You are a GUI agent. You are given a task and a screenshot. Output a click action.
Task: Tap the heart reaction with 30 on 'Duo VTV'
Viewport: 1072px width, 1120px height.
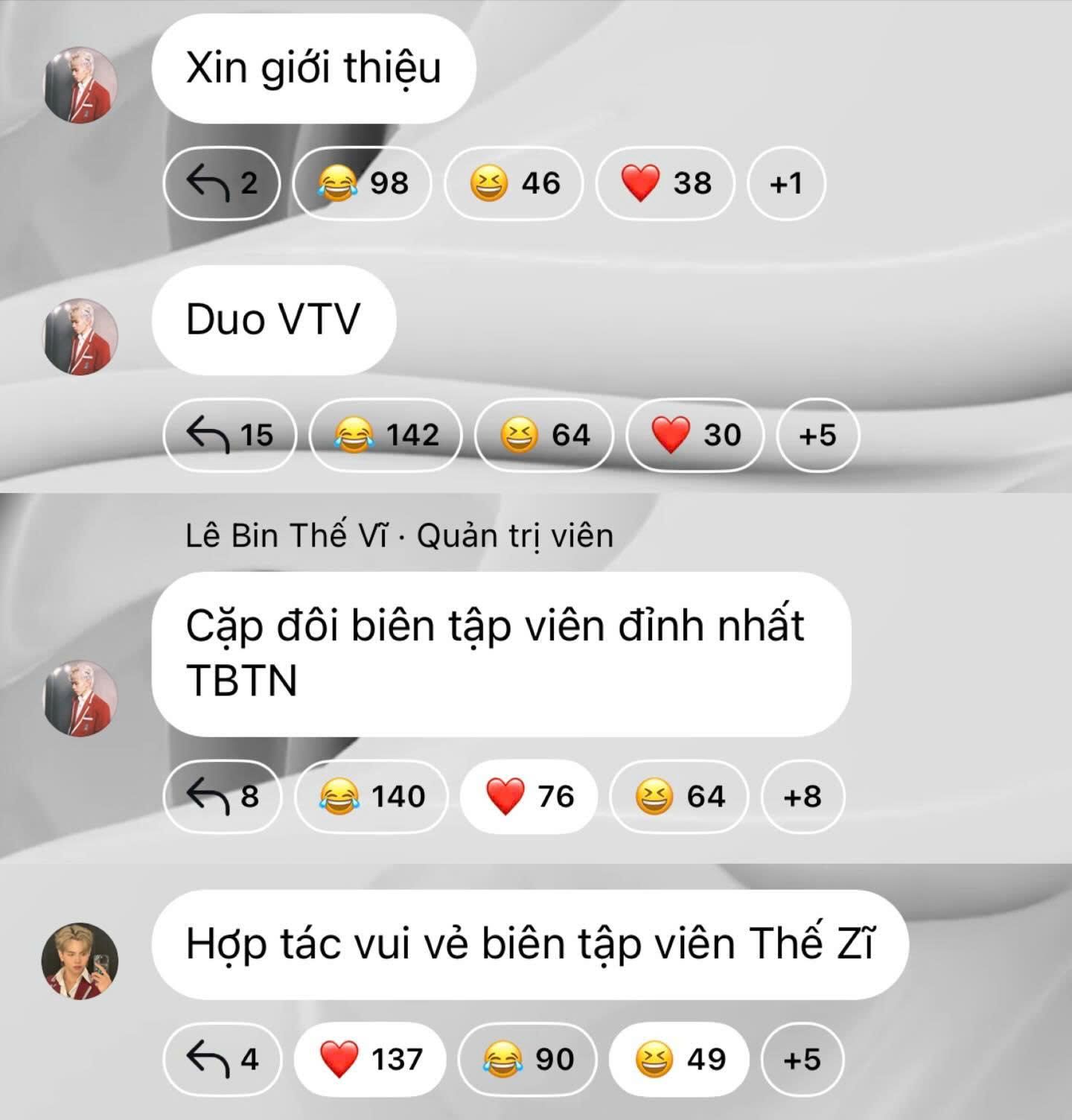click(695, 435)
